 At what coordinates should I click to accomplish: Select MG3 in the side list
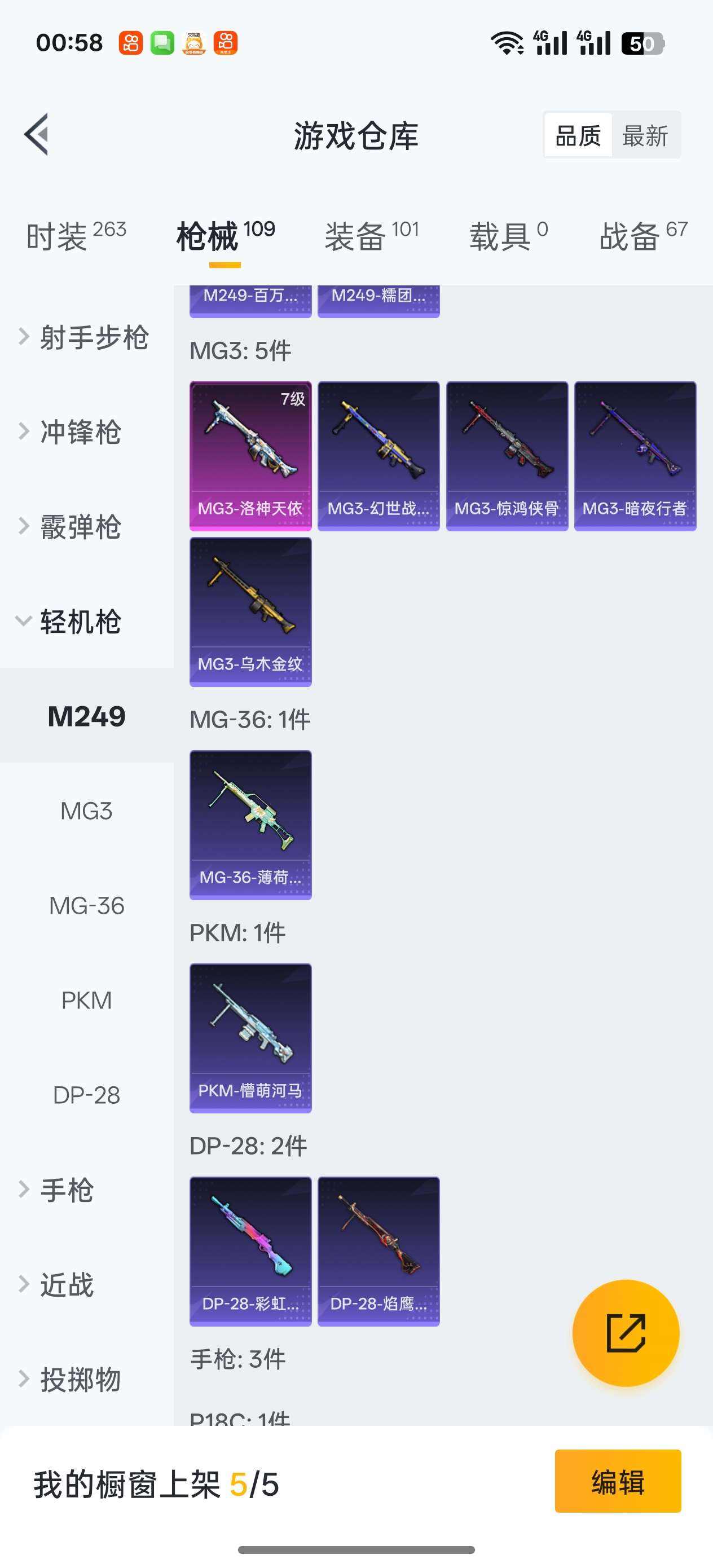point(86,811)
